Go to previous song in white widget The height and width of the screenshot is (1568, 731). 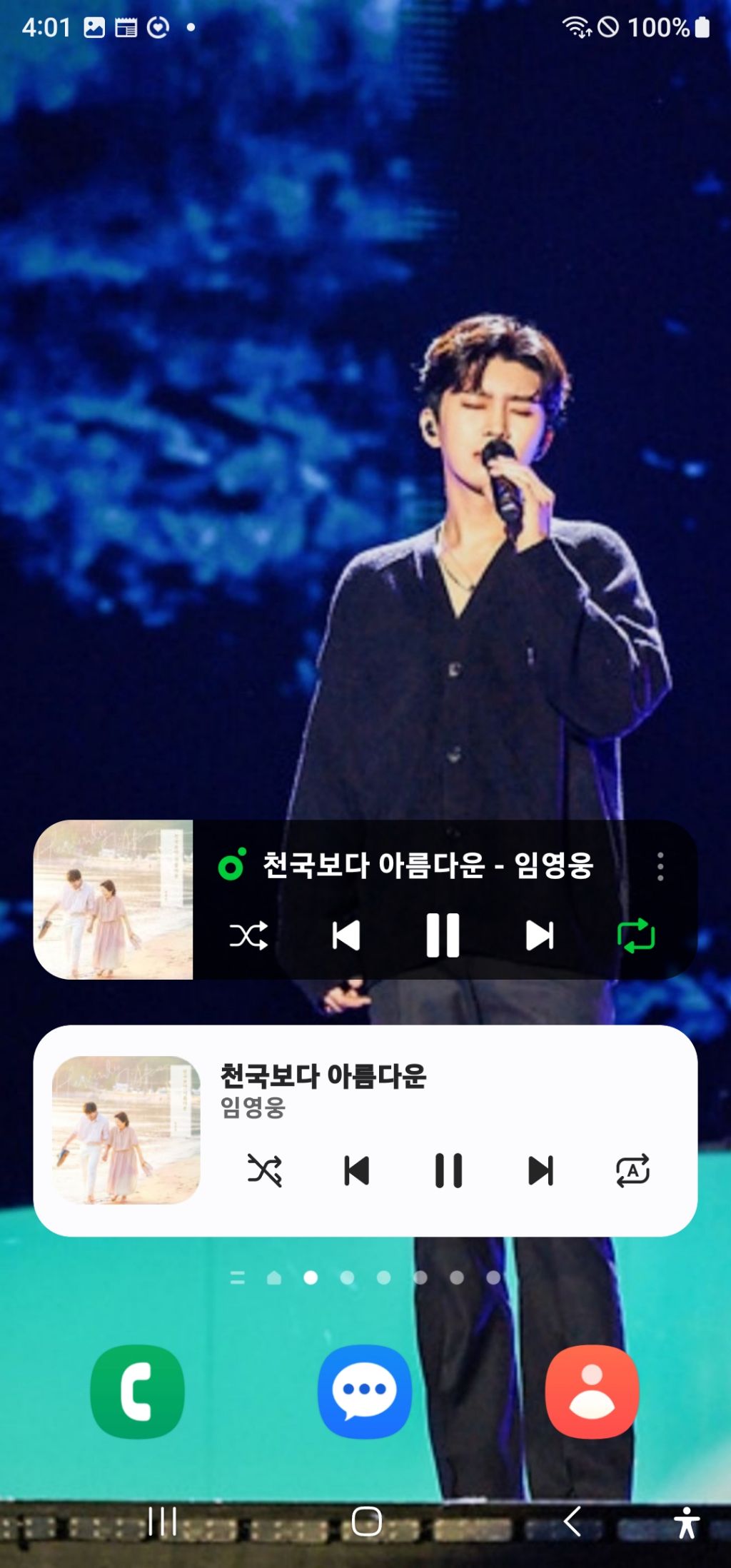click(356, 1170)
